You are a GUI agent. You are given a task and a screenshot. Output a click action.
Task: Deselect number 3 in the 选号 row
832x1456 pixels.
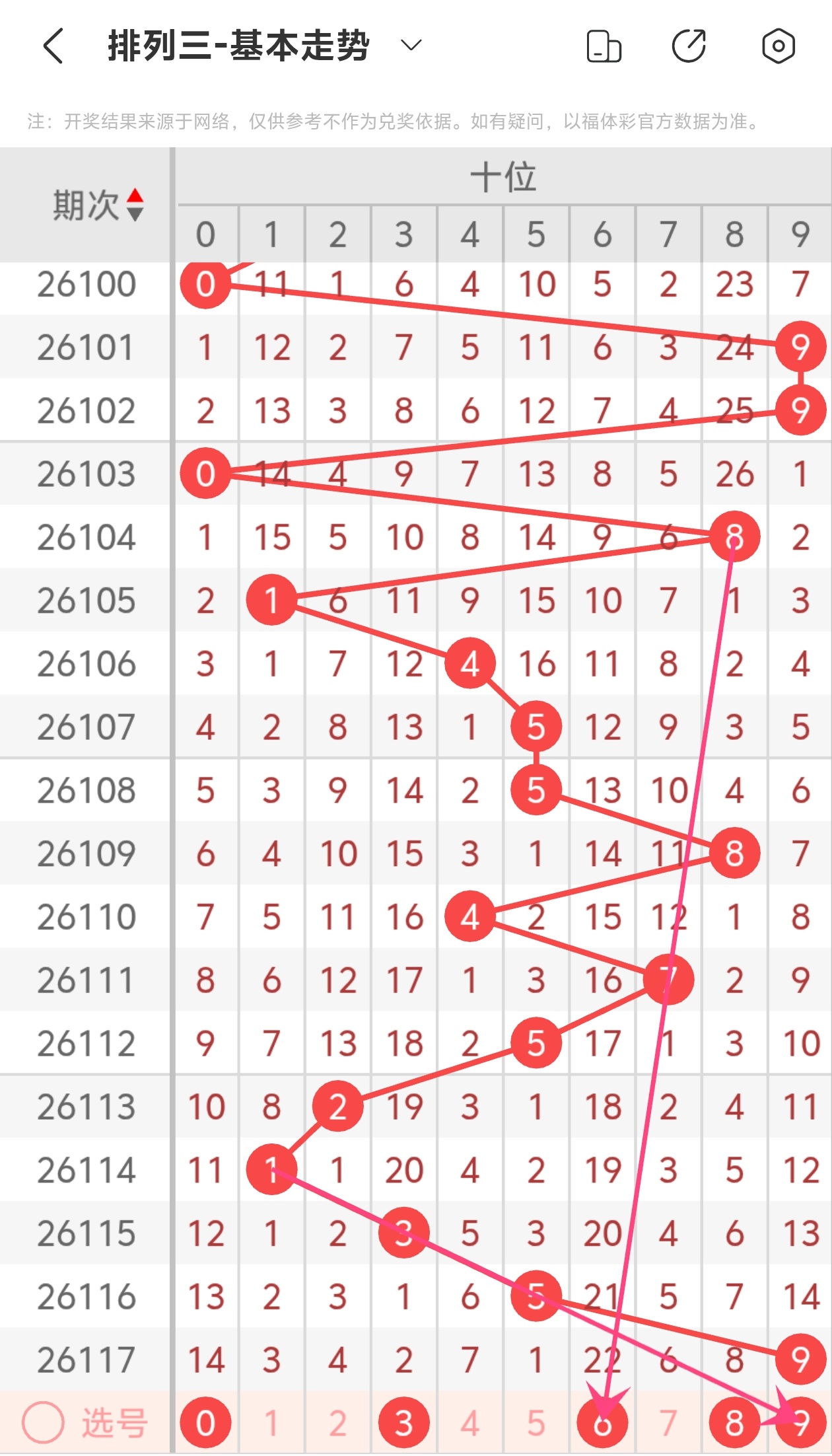(403, 1423)
